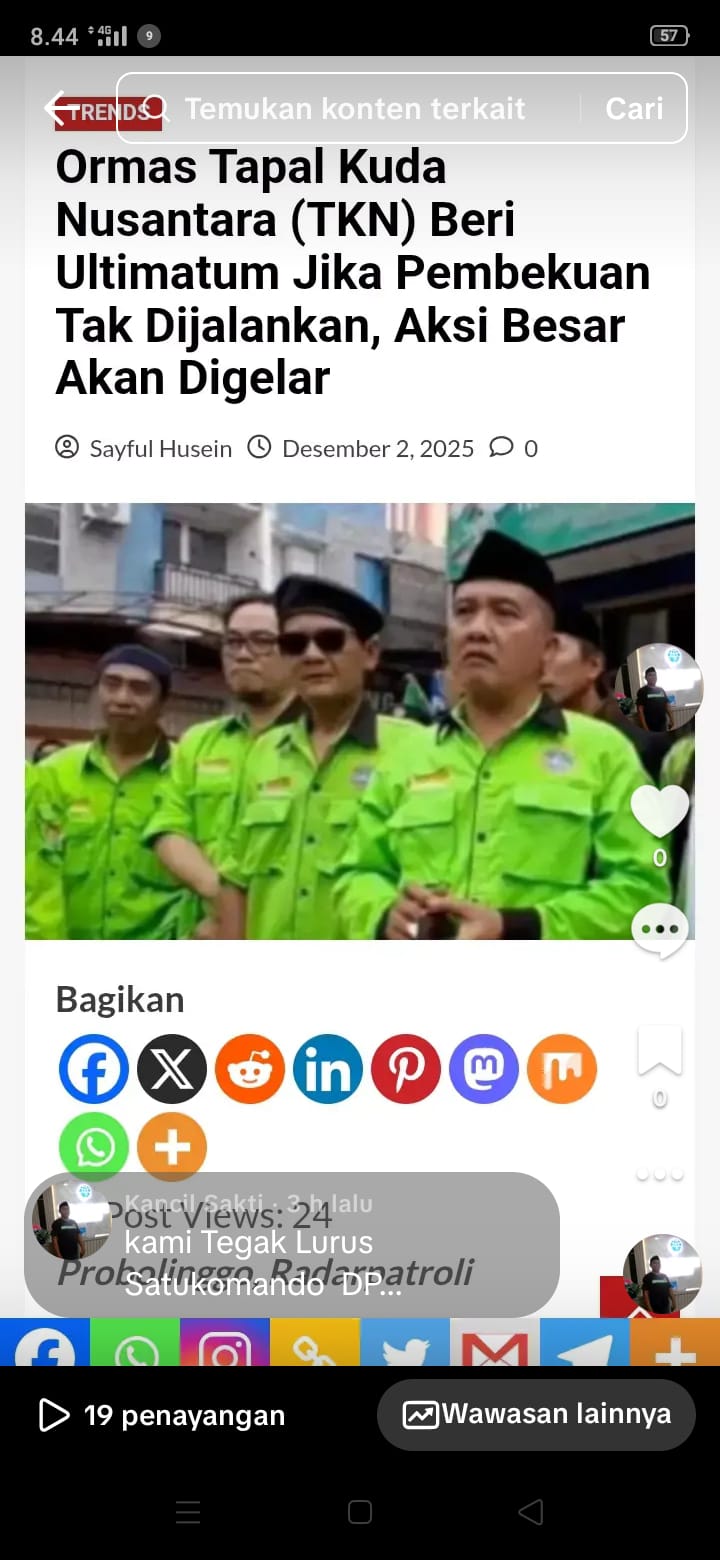720x1560 pixels.
Task: Open recent apps from navigation bar
Action: pos(188,1512)
